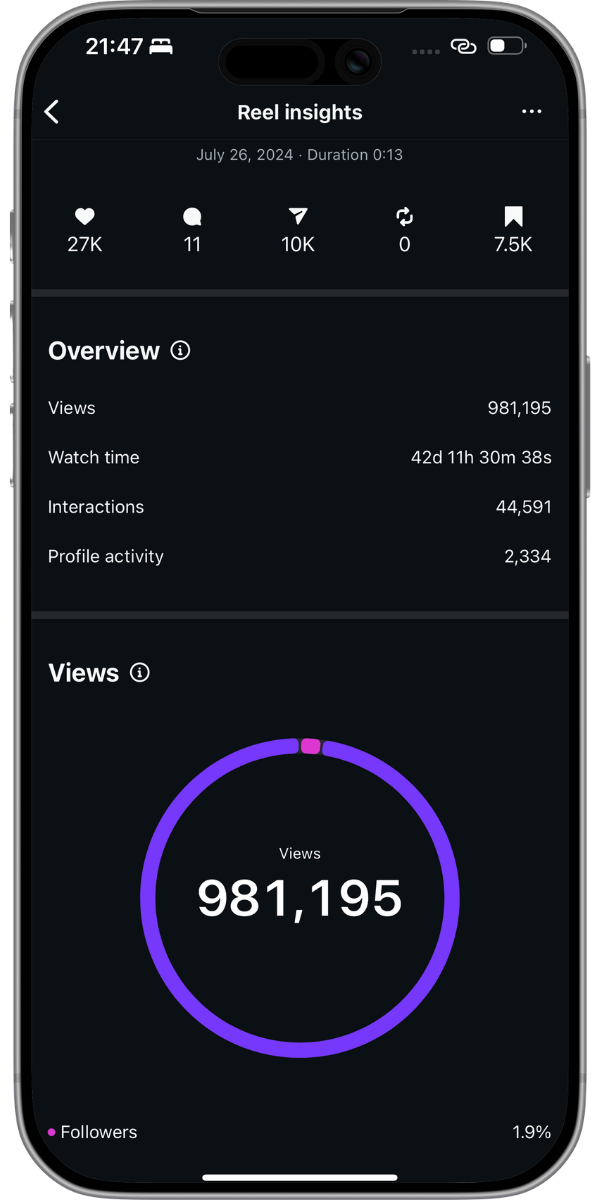Viewport: 600px width, 1200px height.
Task: Tap the info icon beside Overview
Action: click(x=180, y=351)
